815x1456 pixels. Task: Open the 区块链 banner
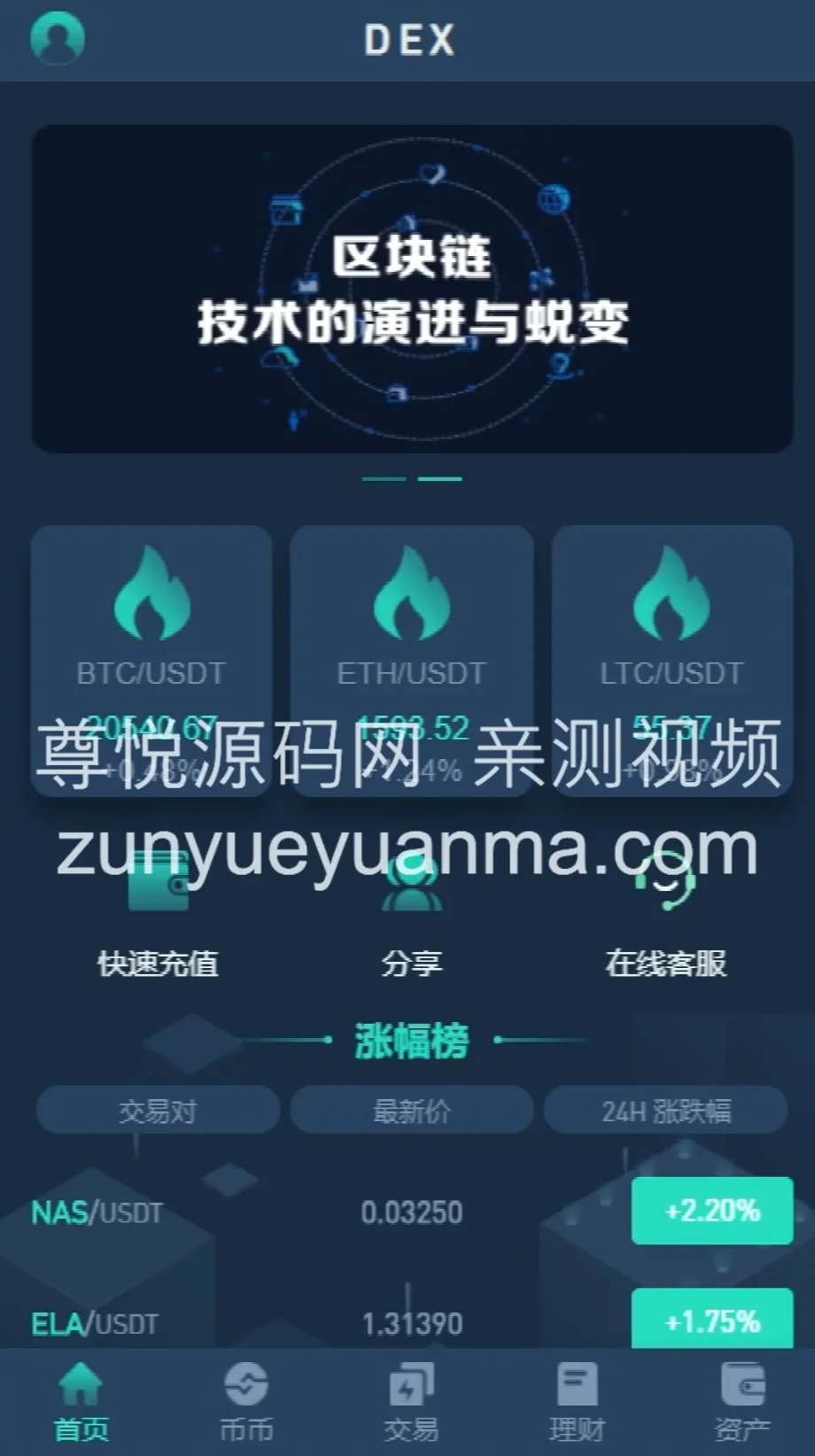412,289
